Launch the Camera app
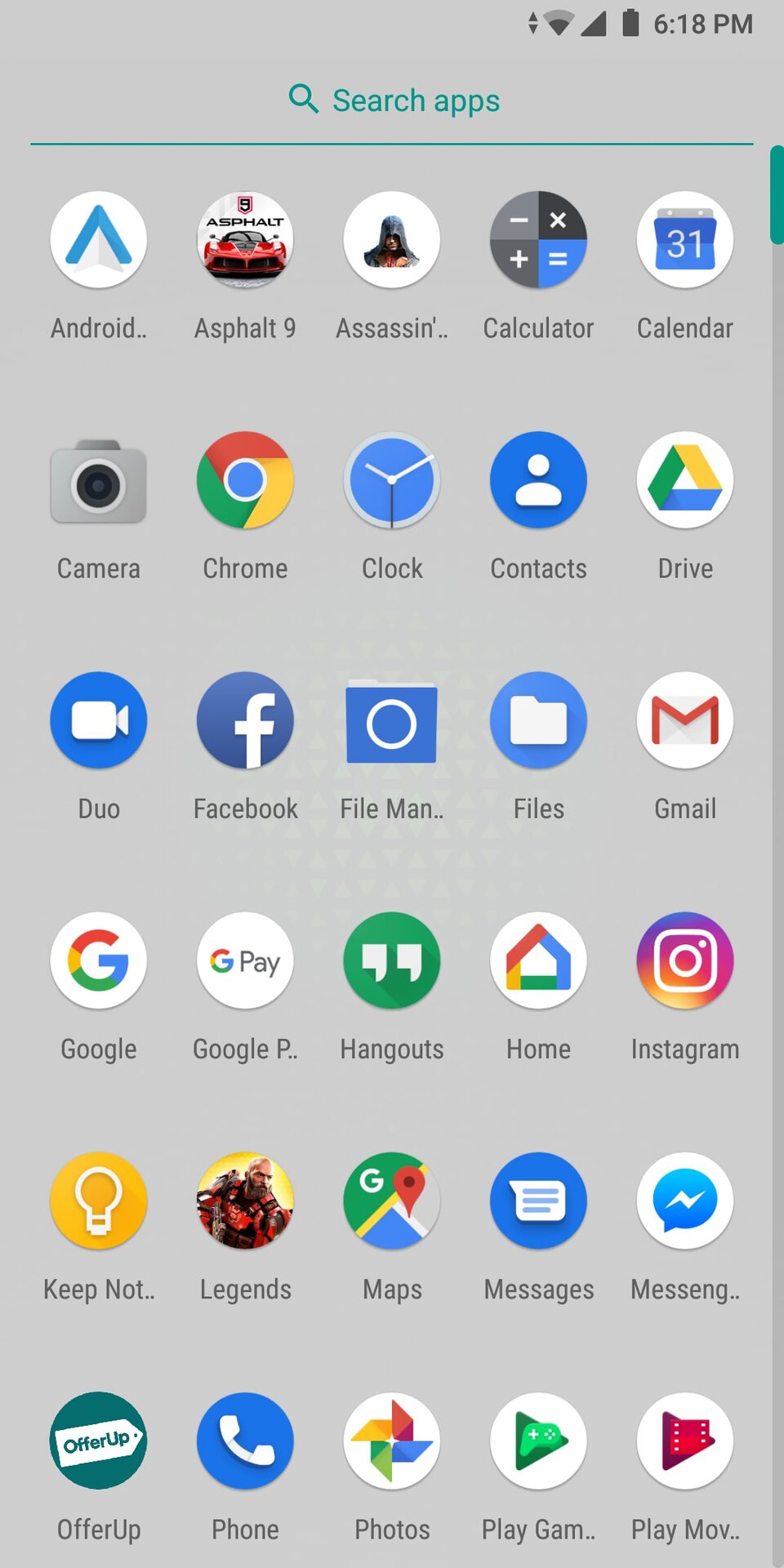Viewport: 784px width, 1568px height. (99, 480)
